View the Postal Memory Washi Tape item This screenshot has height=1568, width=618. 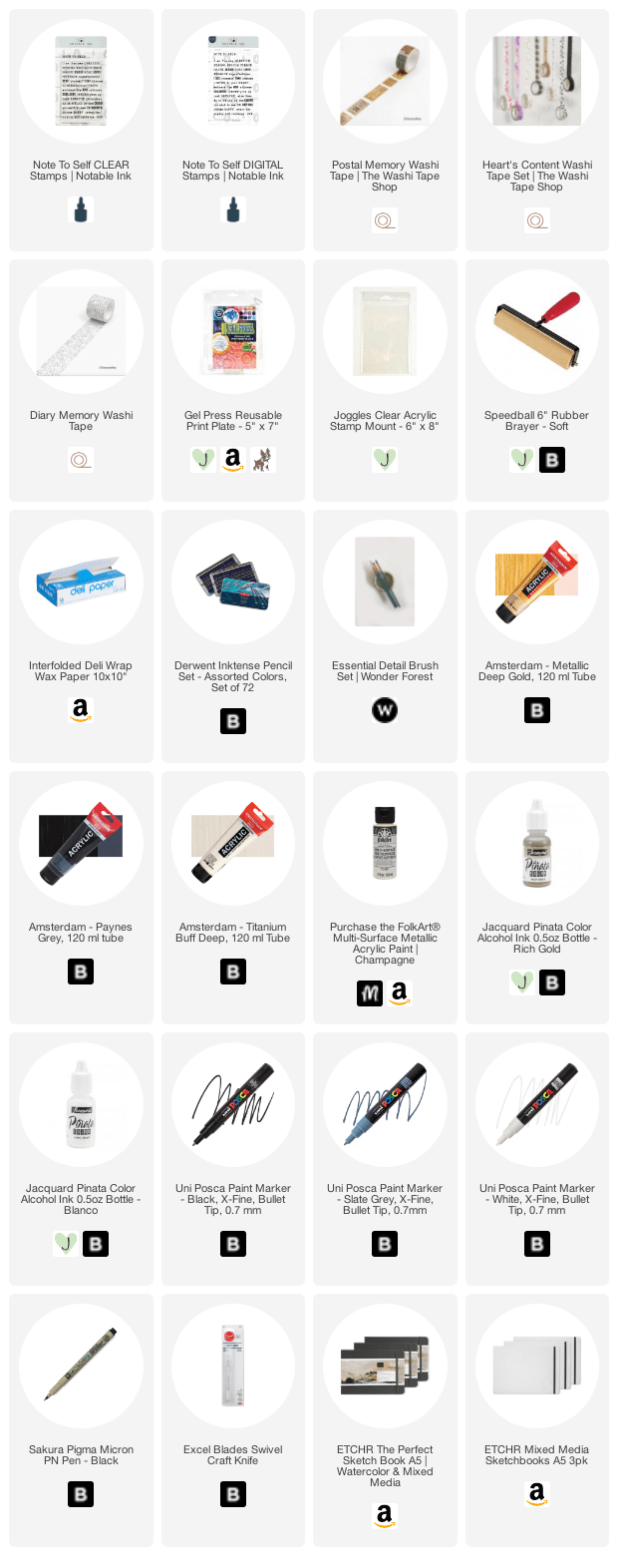coord(385,130)
